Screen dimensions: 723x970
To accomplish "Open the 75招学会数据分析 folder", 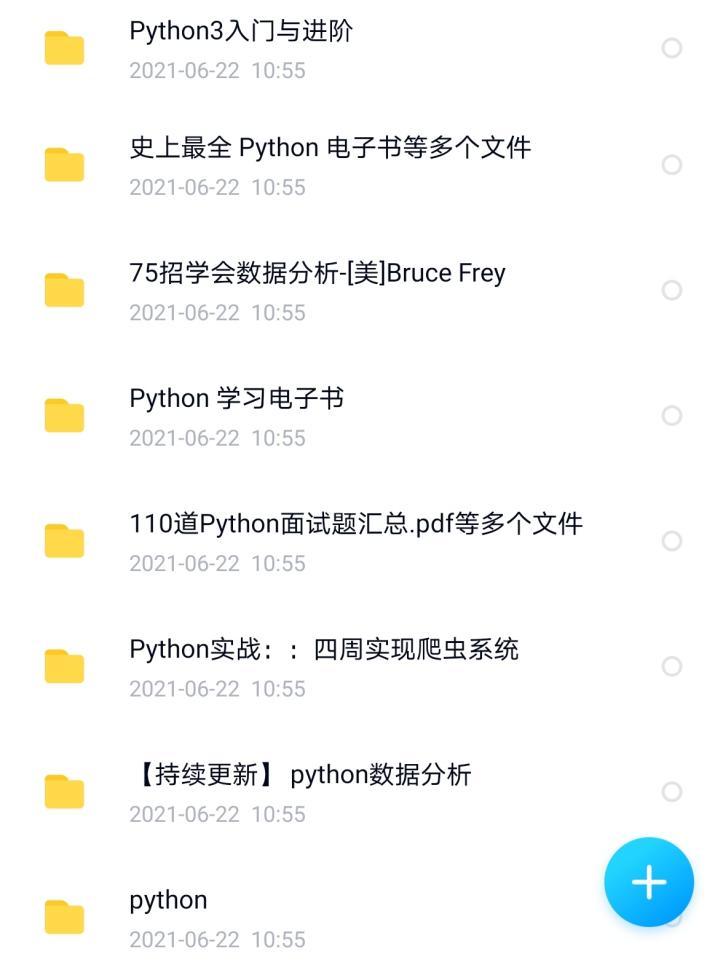I will [x=317, y=273].
